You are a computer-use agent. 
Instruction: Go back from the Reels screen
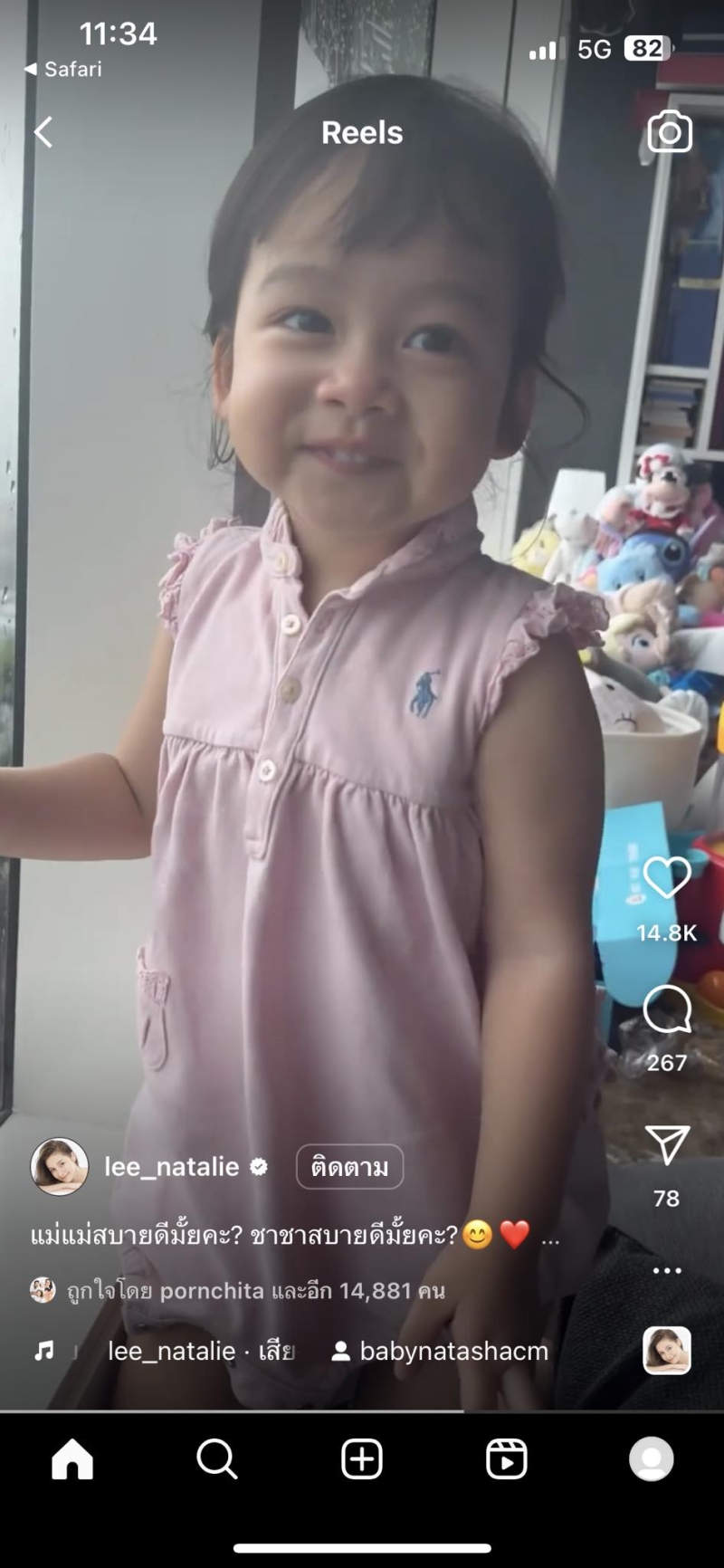43,132
